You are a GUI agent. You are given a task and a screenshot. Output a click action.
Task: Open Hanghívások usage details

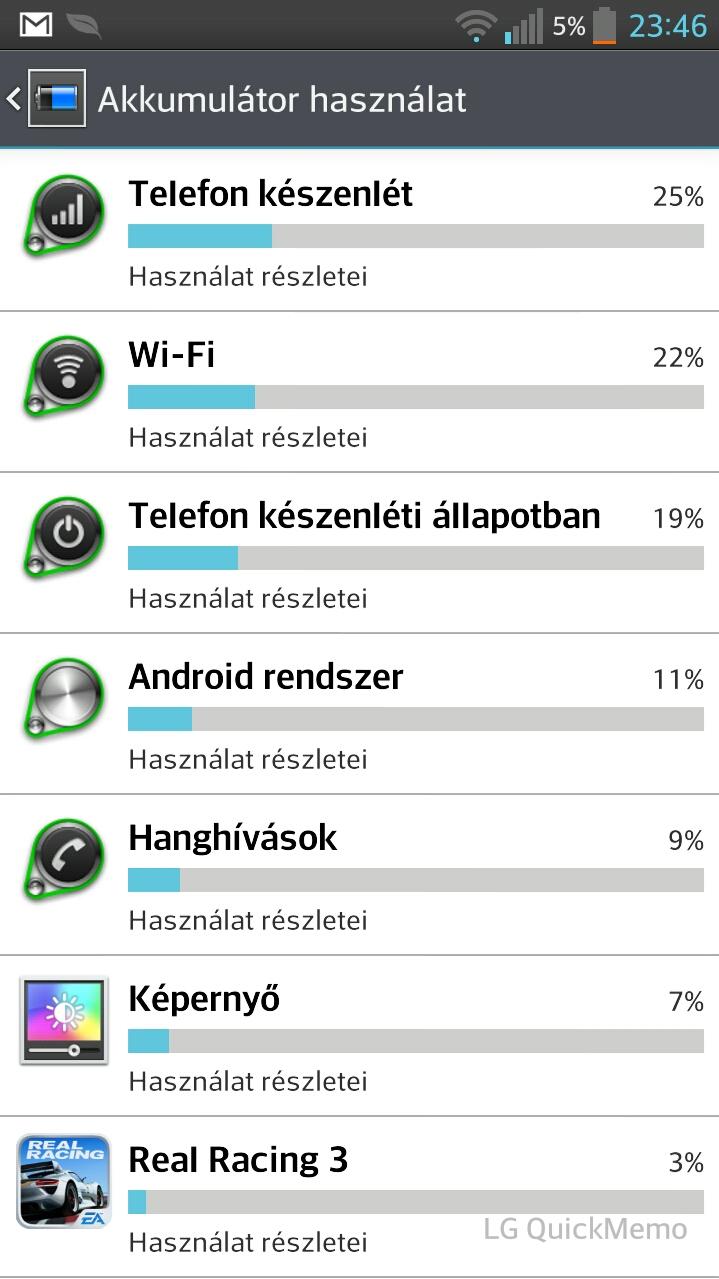(360, 876)
